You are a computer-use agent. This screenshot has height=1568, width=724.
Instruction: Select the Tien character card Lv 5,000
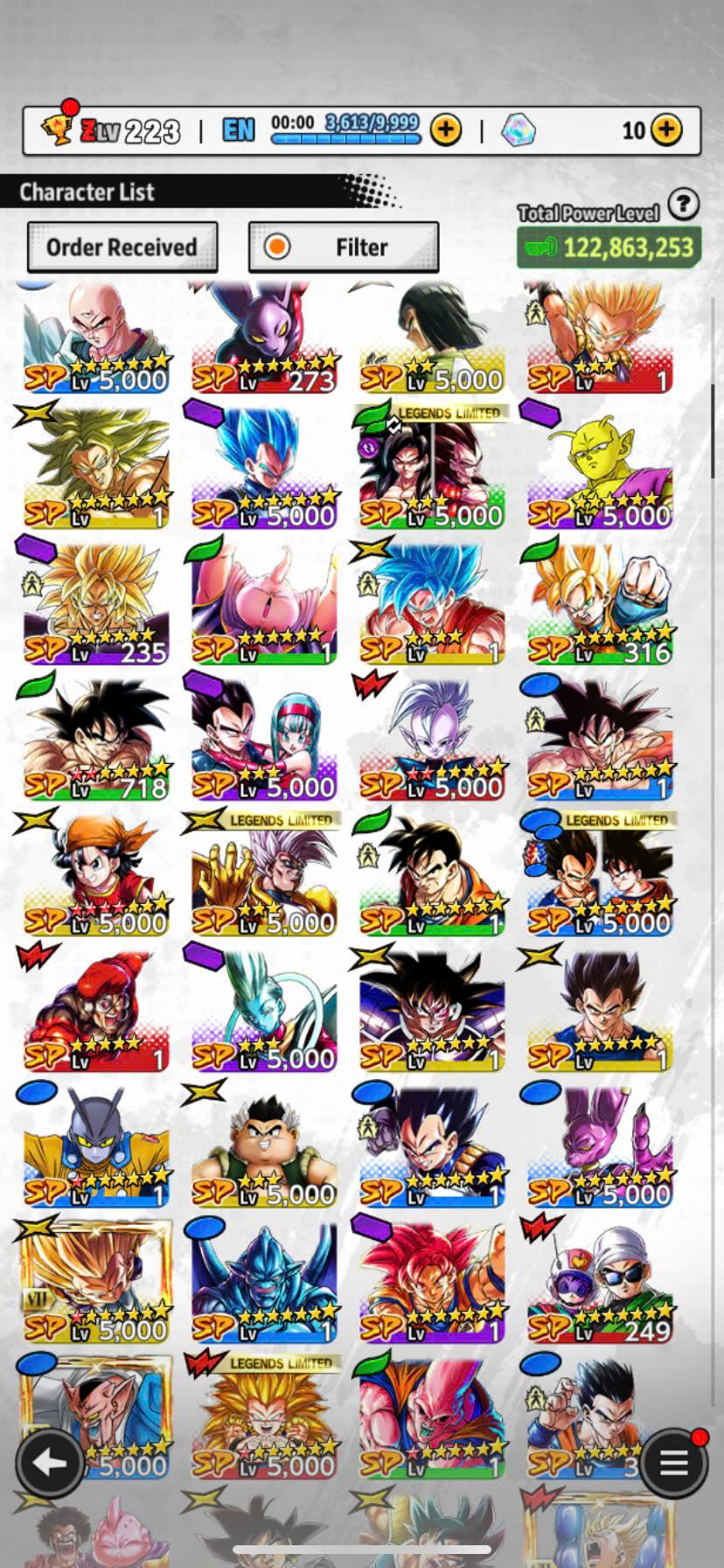[95, 337]
